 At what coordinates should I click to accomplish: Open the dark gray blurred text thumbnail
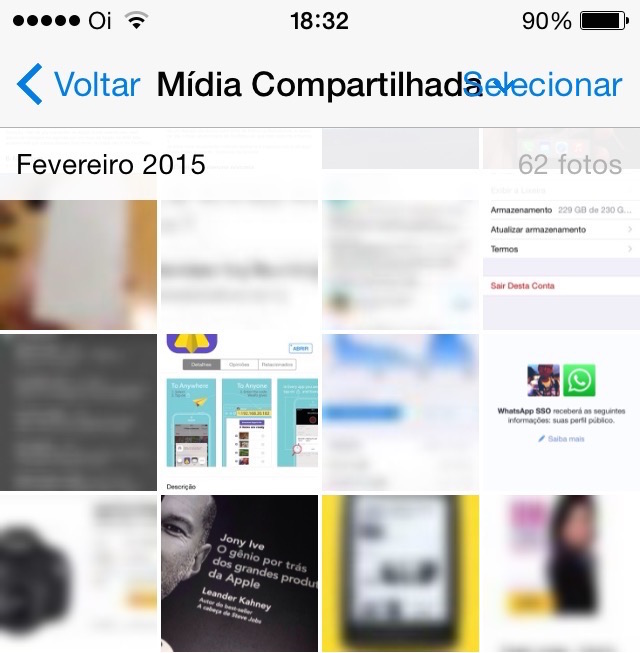click(78, 411)
